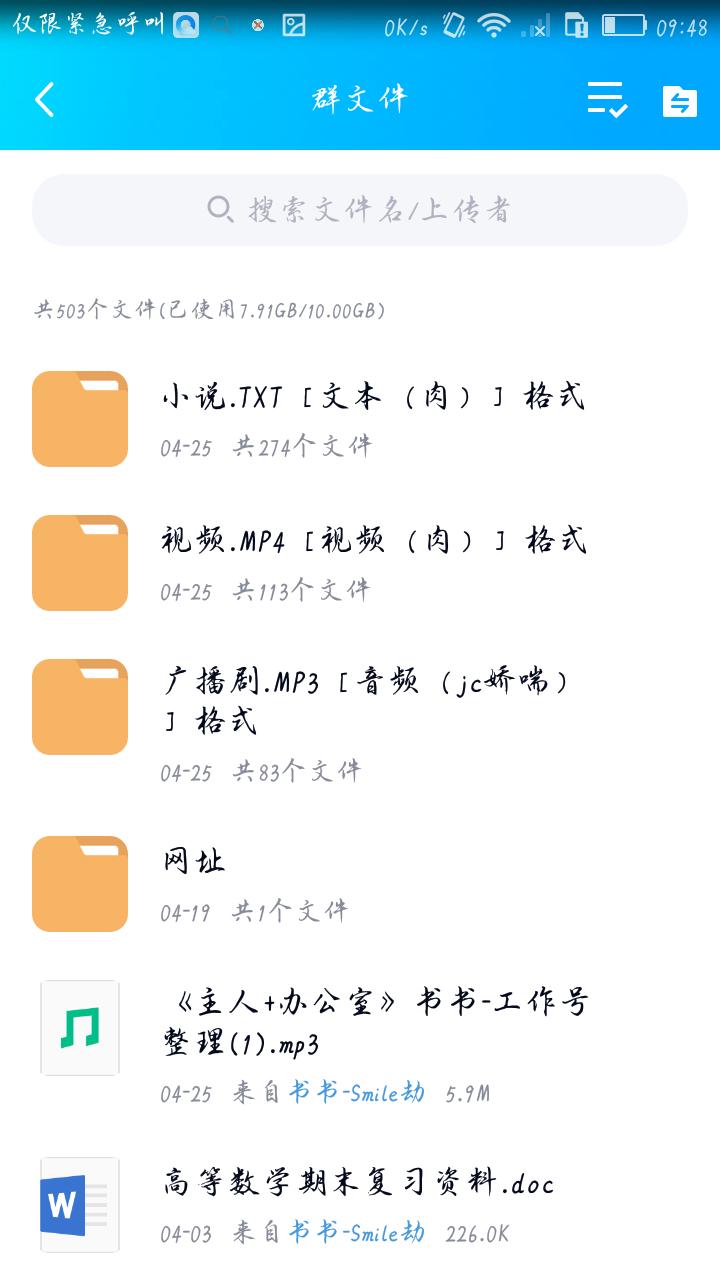This screenshot has width=720, height=1280.
Task: Click the Word icon of 高等数学期末复习资料.doc
Action: coord(79,1204)
